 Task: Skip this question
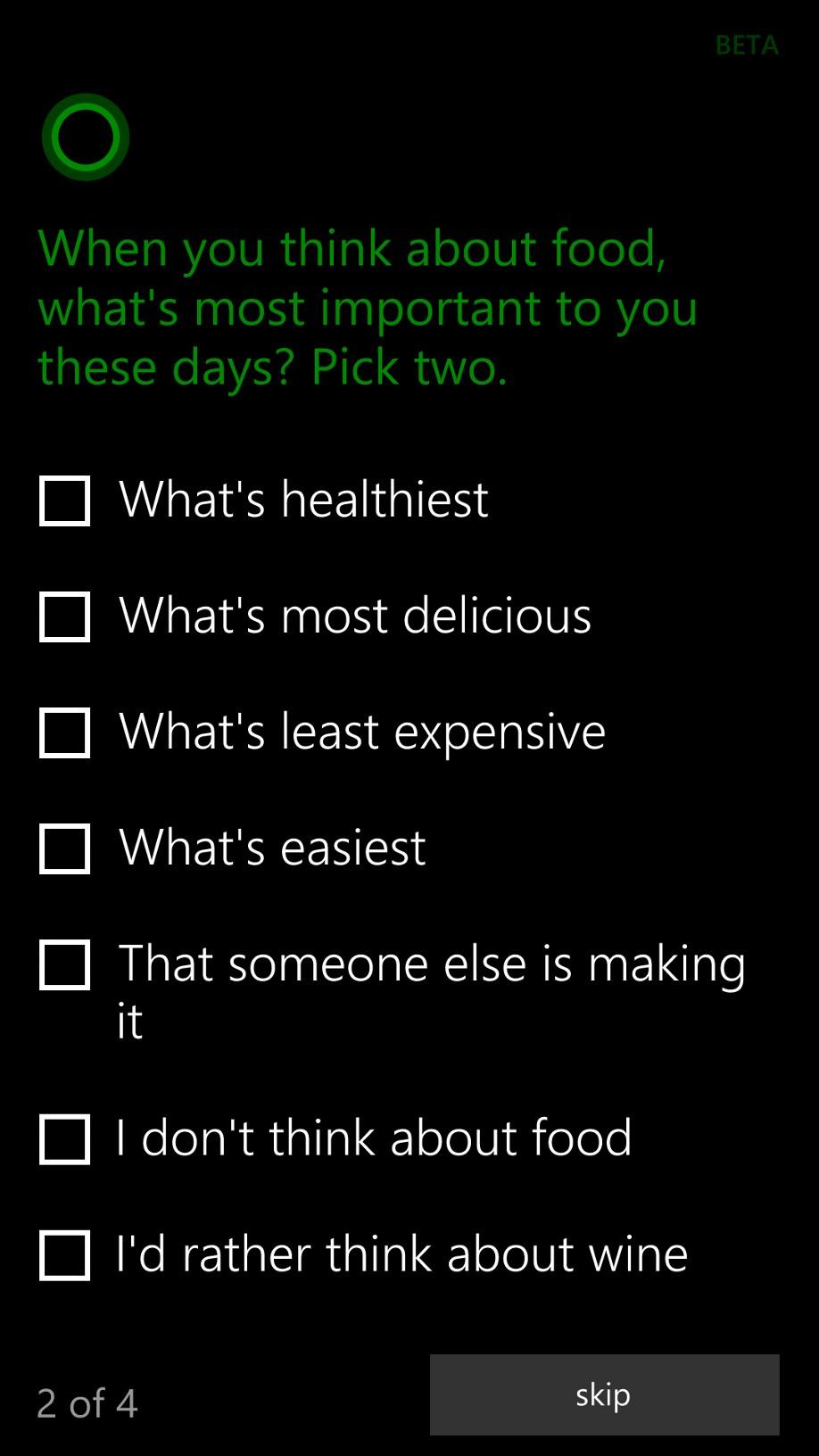(x=604, y=1394)
